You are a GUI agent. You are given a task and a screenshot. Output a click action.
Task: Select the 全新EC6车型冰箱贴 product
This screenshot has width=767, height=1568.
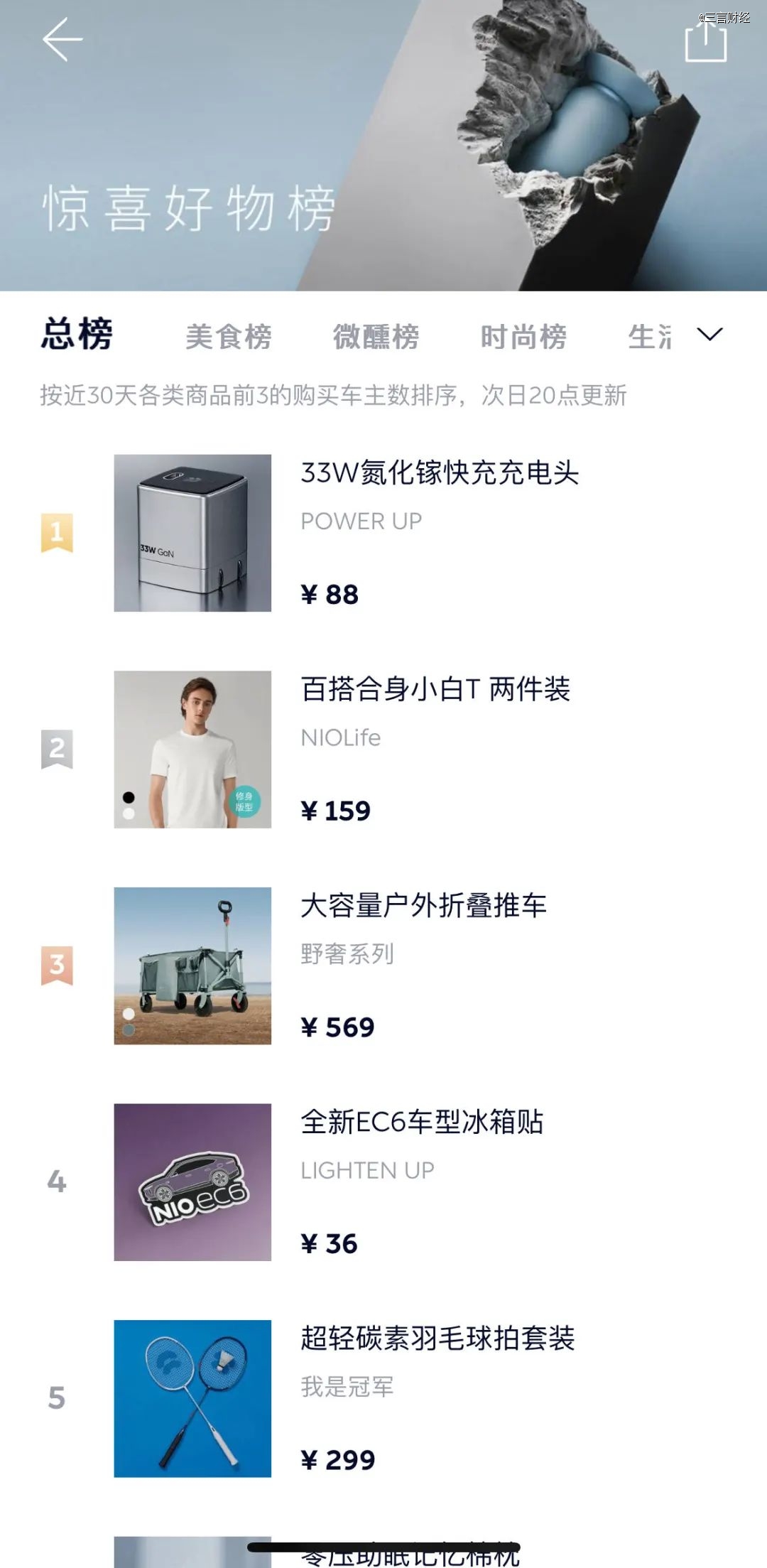point(422,1123)
